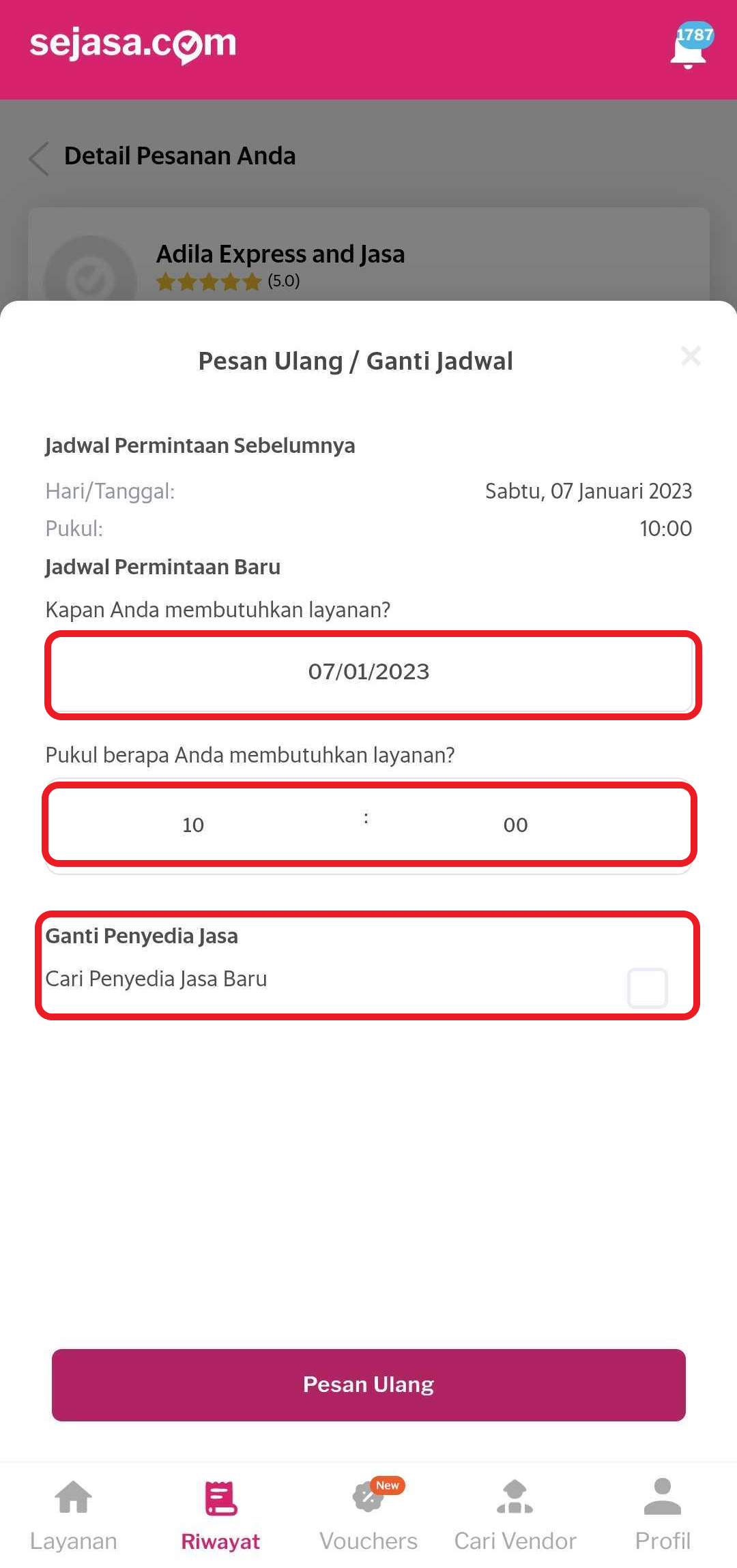Open the Riwayat tab
The height and width of the screenshot is (1568, 737).
coord(220,1513)
